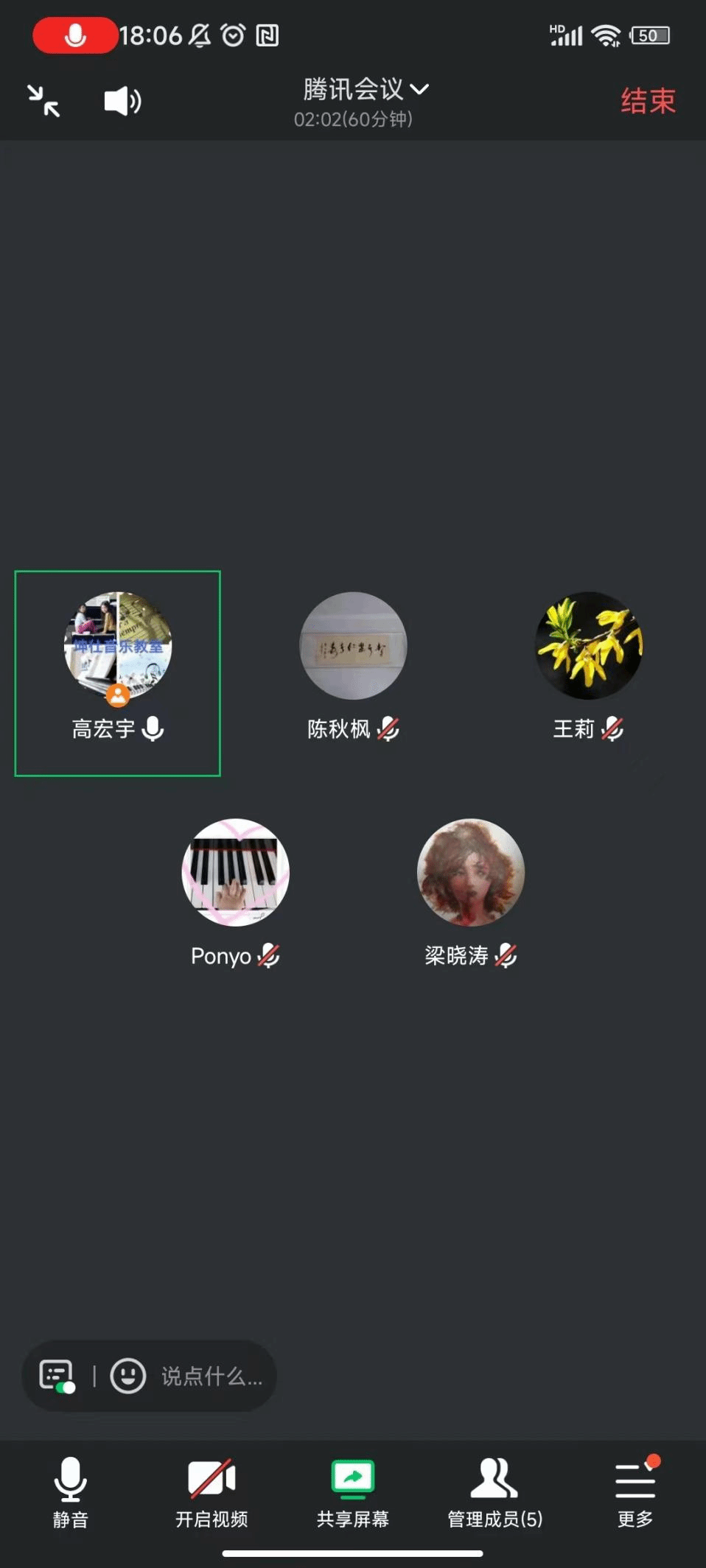The image size is (706, 1568).
Task: Select participant 高宏宇's tile
Action: click(118, 673)
